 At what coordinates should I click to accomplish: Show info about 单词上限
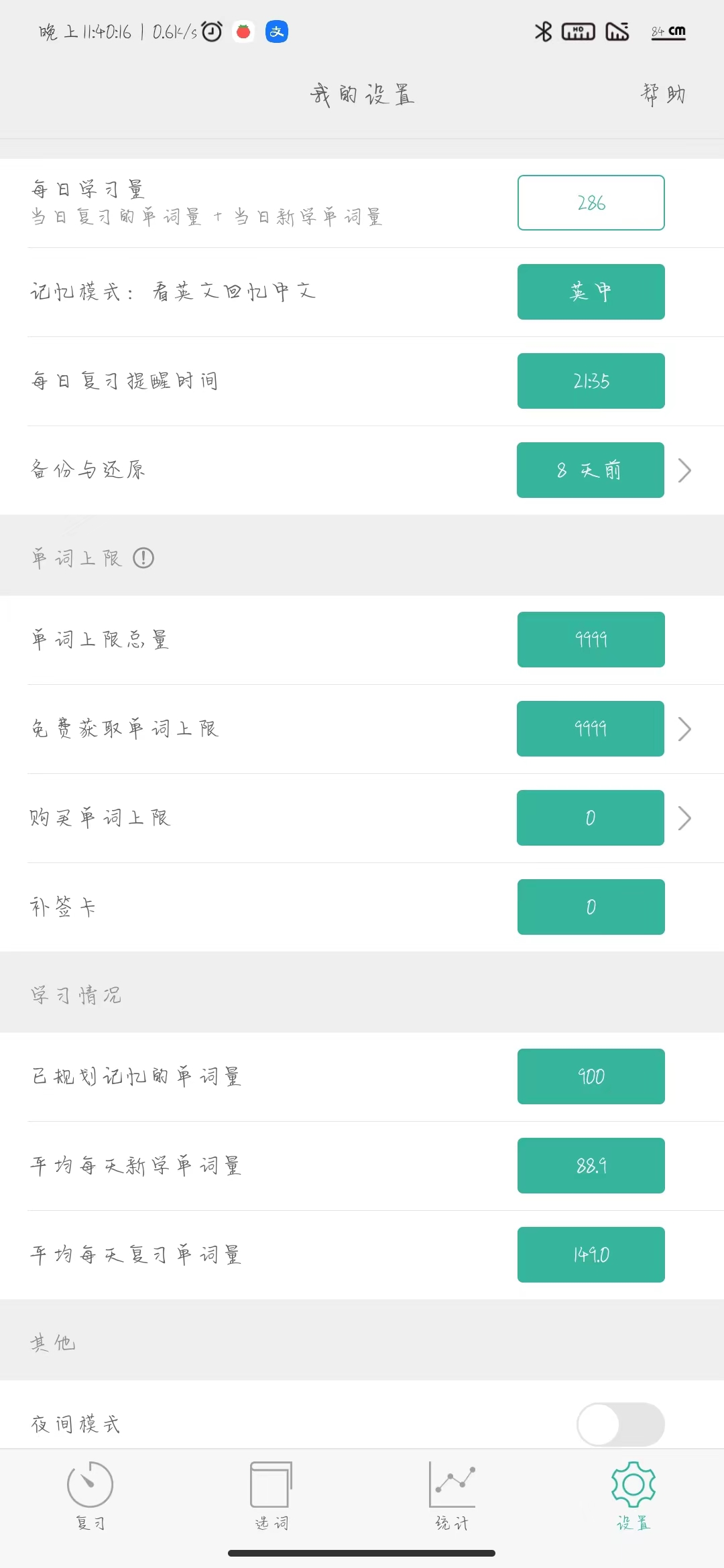143,558
